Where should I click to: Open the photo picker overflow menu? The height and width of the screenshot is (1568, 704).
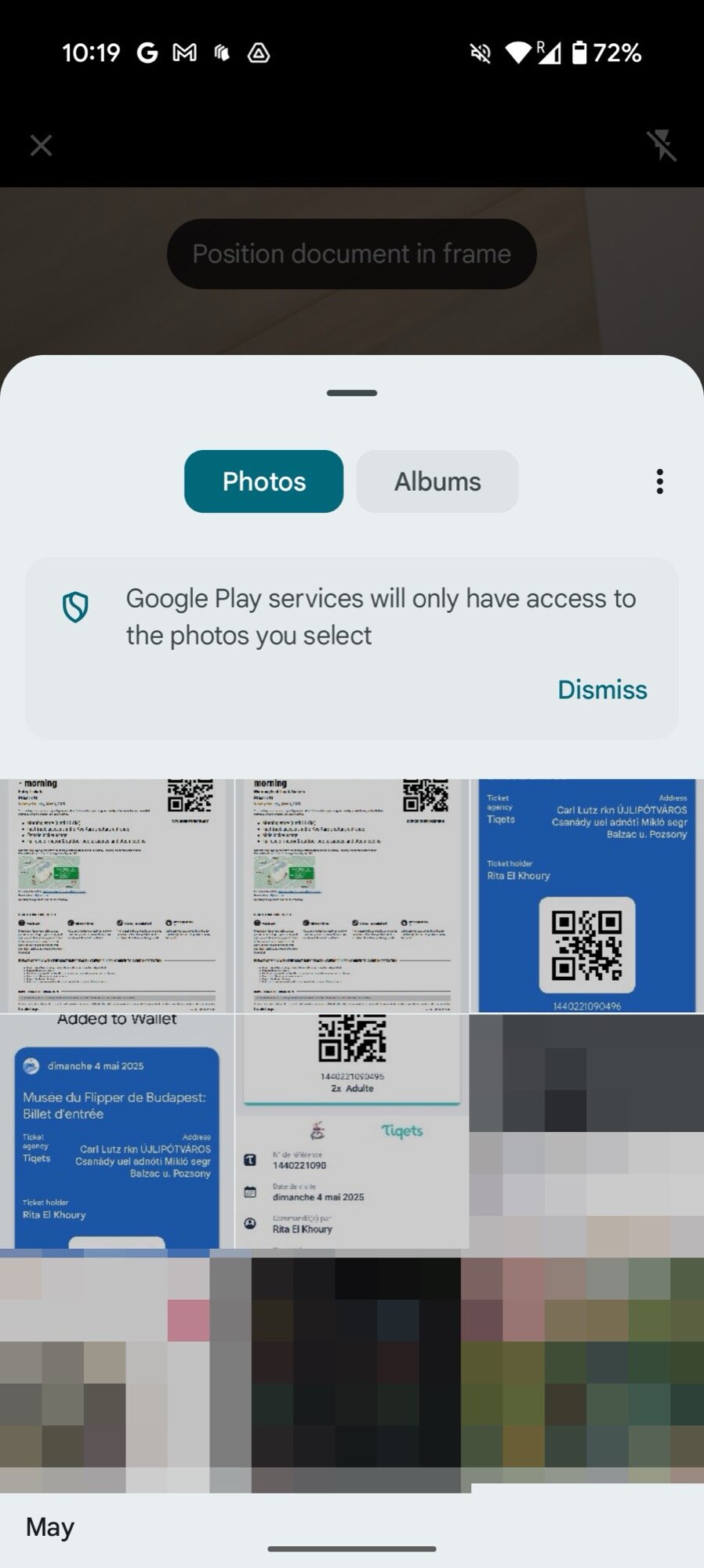(x=659, y=481)
